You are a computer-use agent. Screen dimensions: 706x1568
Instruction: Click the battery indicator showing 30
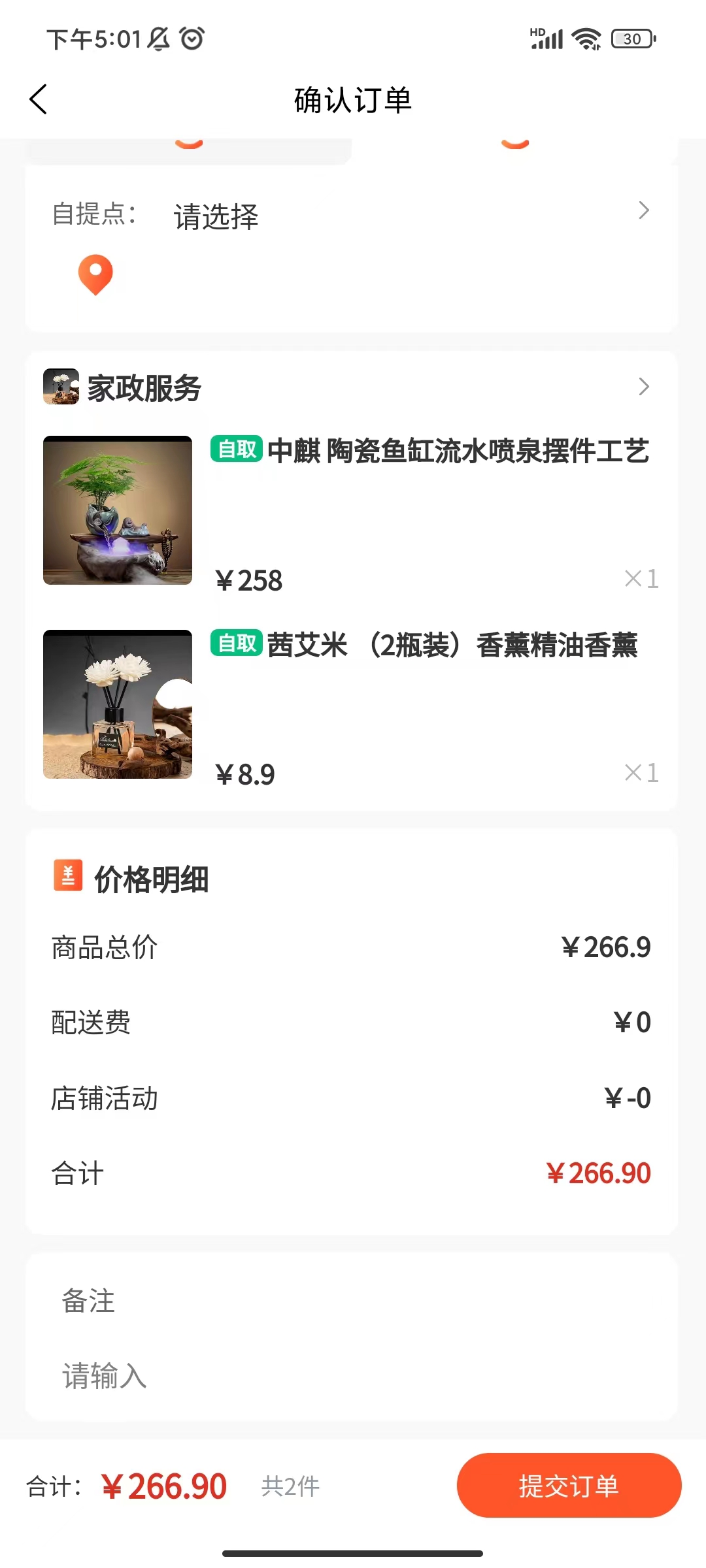coord(628,39)
